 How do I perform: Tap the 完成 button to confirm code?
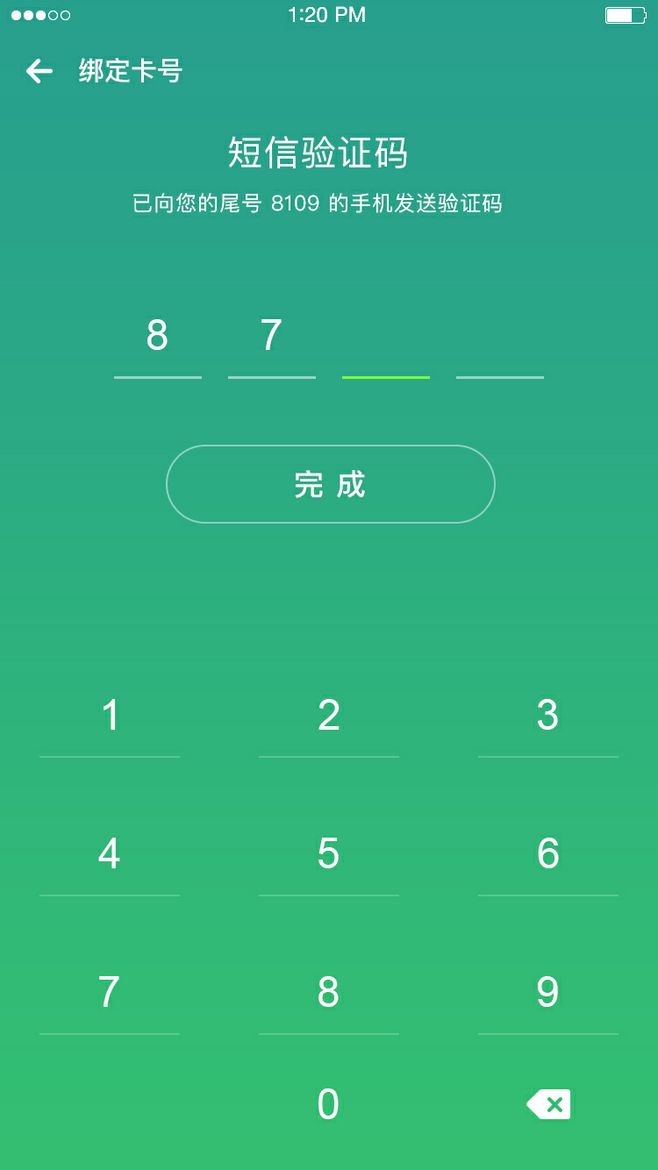click(330, 484)
